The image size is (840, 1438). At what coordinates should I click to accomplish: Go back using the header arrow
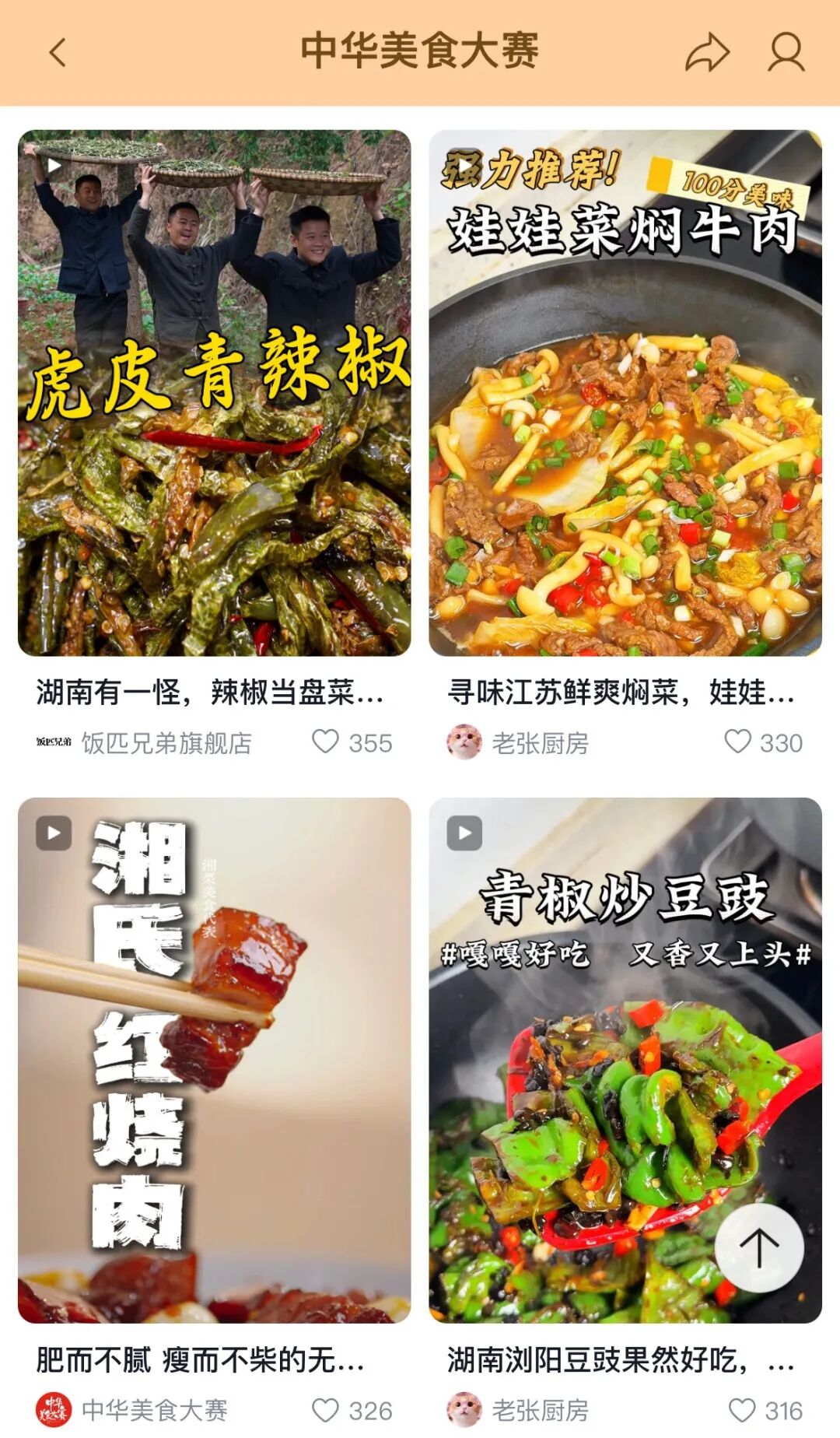[58, 53]
